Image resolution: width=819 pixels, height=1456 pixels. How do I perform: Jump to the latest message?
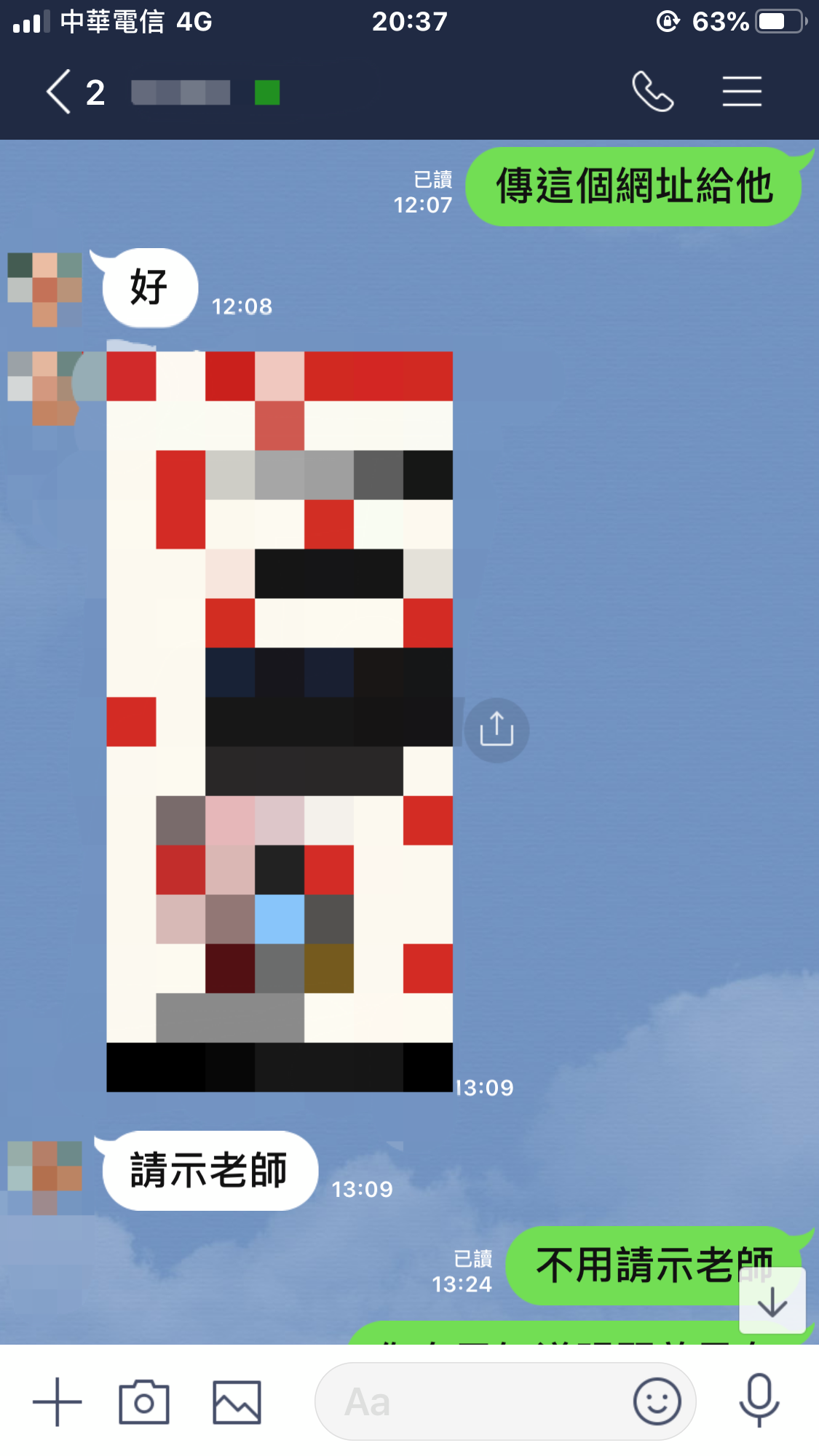pyautogui.click(x=772, y=1300)
